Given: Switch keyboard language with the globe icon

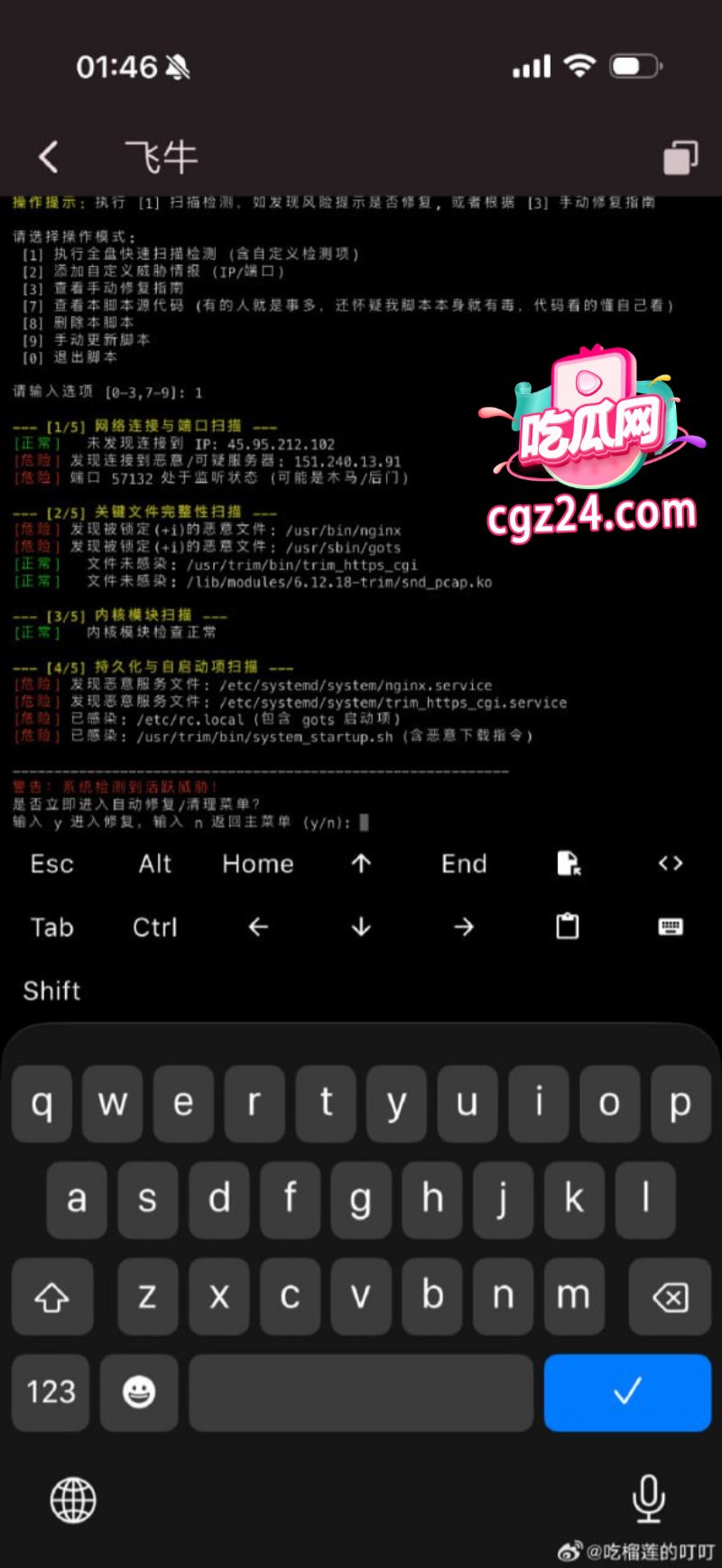Looking at the screenshot, I should tap(73, 1500).
